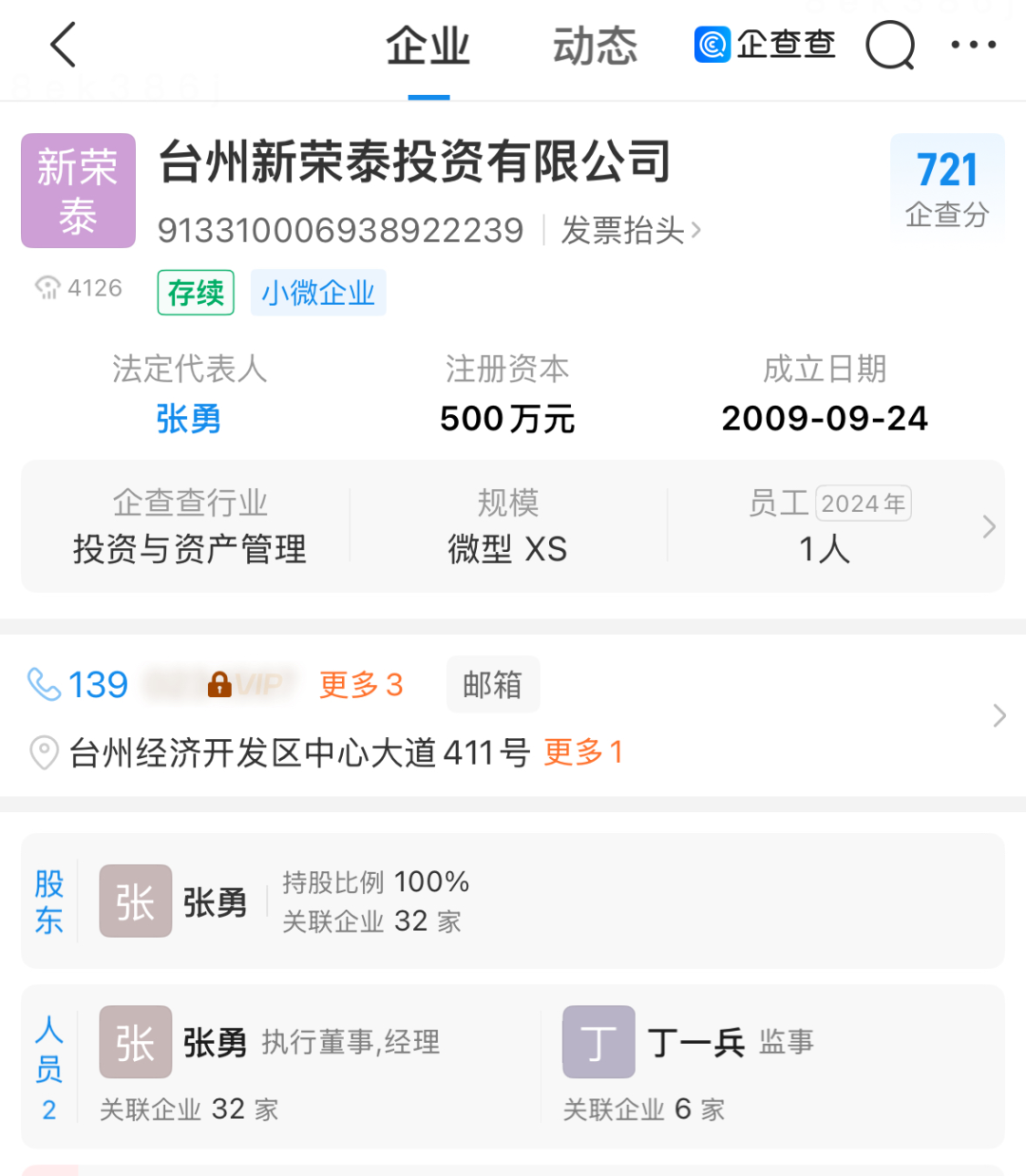Open legal representative 张勇's profile link
Viewport: 1026px width, 1176px height.
coord(188,418)
